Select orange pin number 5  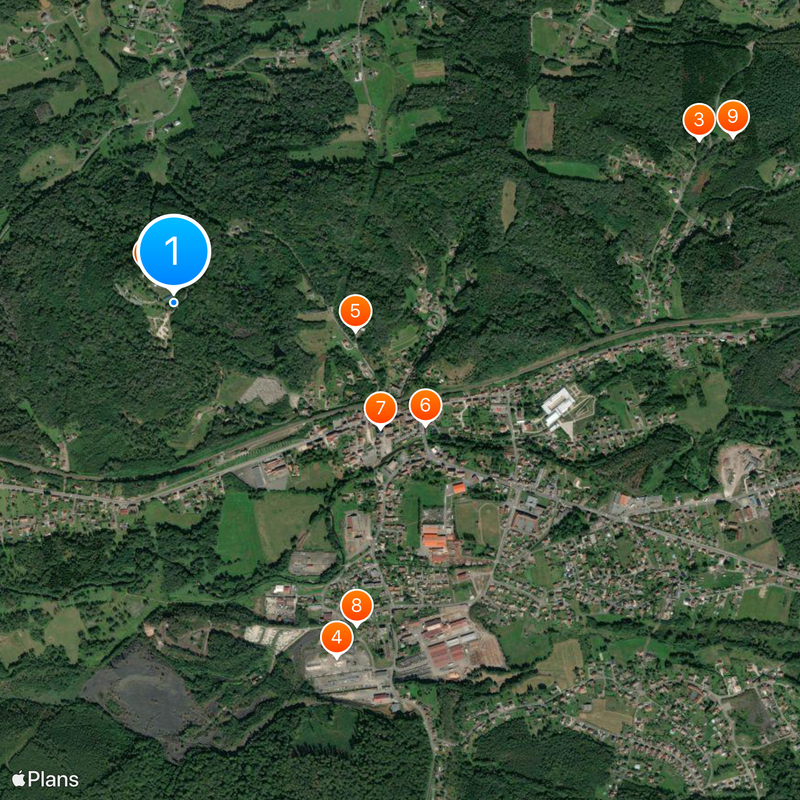(354, 312)
